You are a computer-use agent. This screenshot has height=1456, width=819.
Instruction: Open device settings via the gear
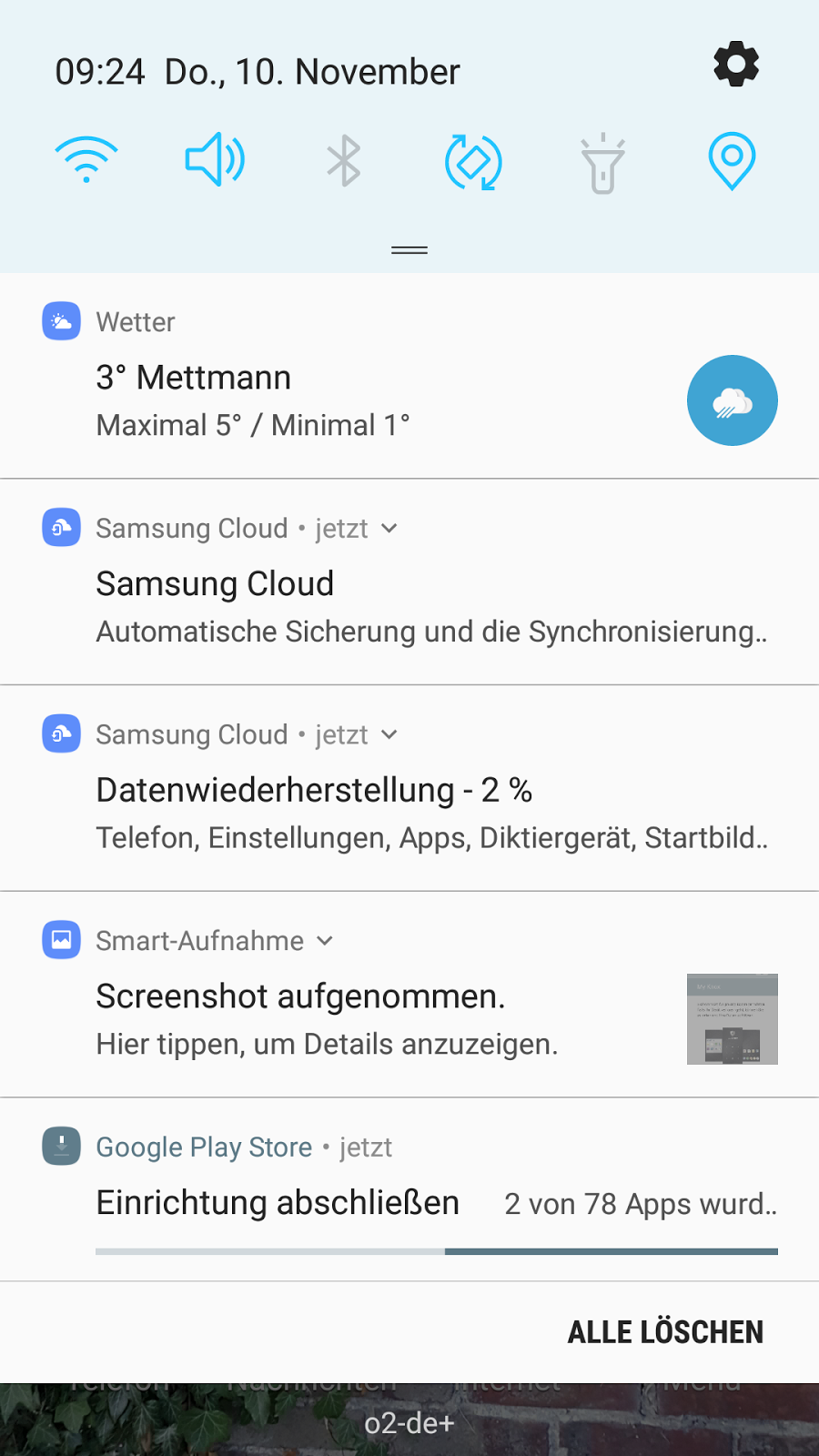coord(735,64)
